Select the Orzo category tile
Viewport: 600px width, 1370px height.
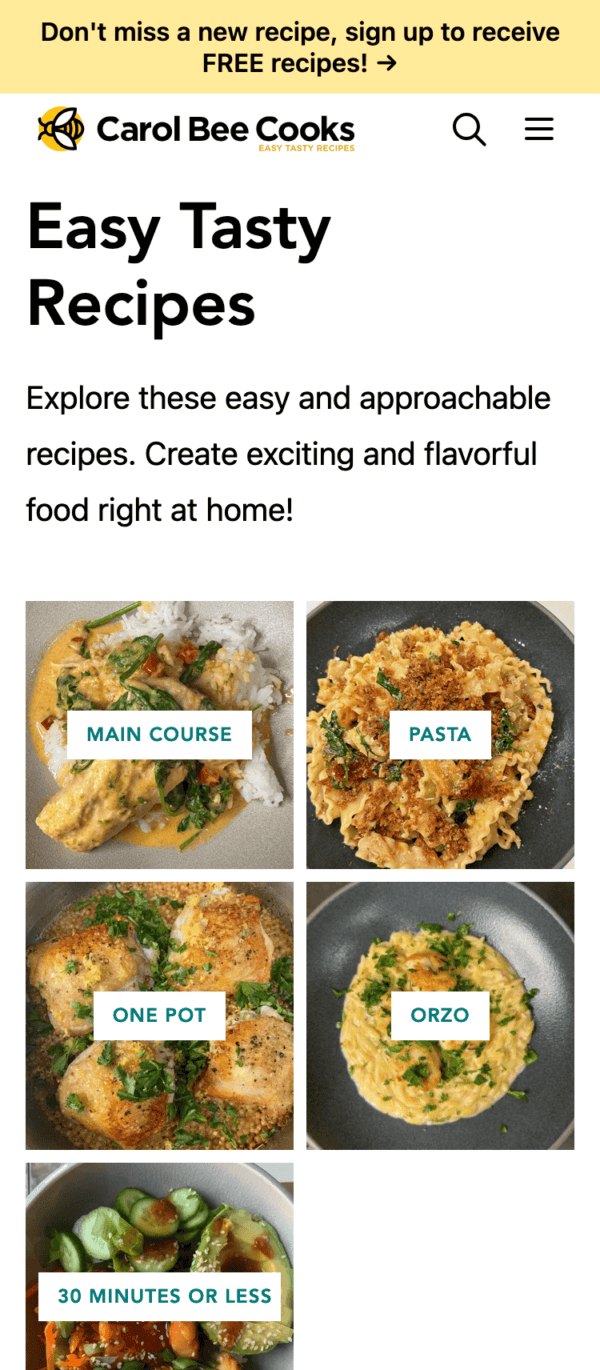(x=440, y=1015)
